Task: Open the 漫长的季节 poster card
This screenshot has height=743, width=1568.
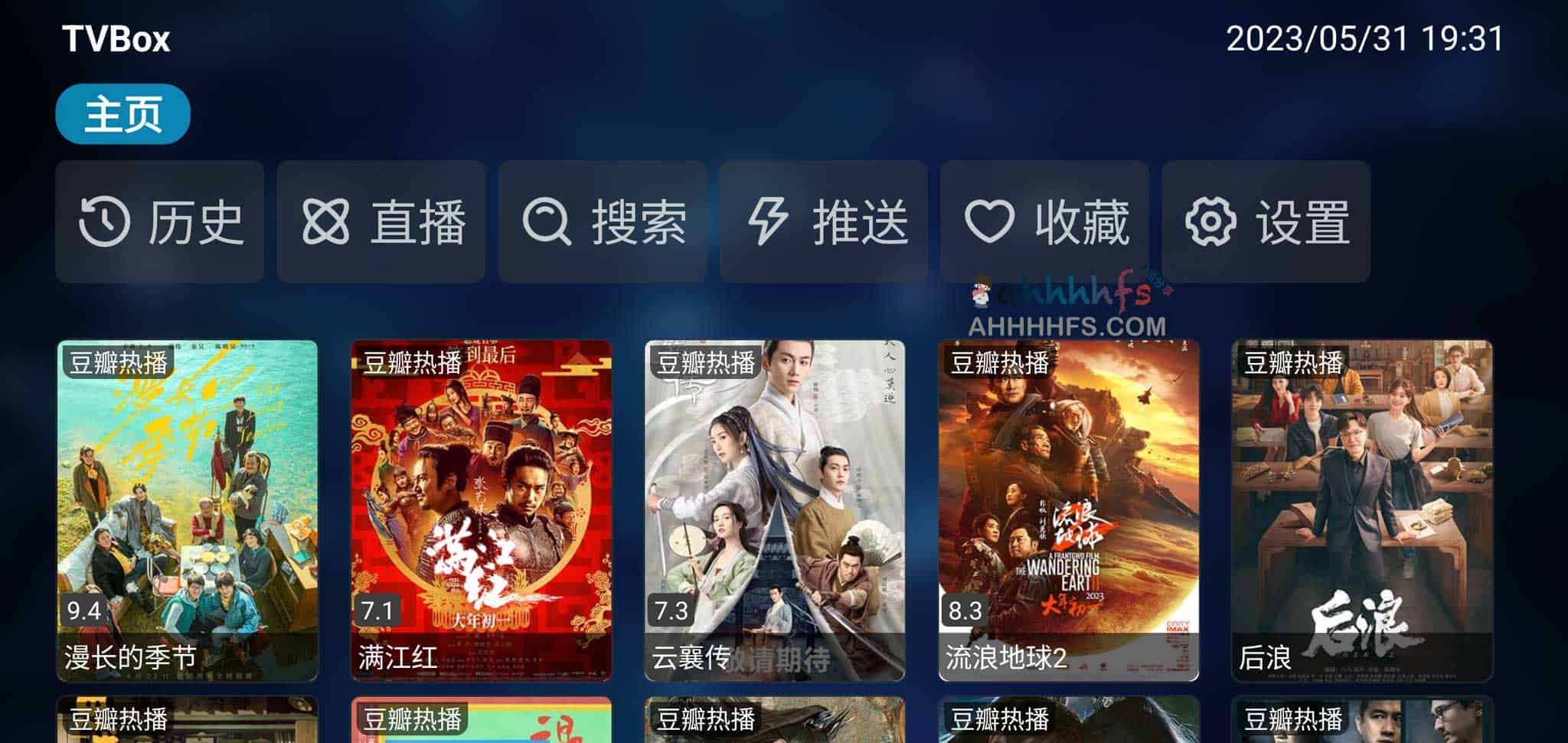Action: coord(188,509)
